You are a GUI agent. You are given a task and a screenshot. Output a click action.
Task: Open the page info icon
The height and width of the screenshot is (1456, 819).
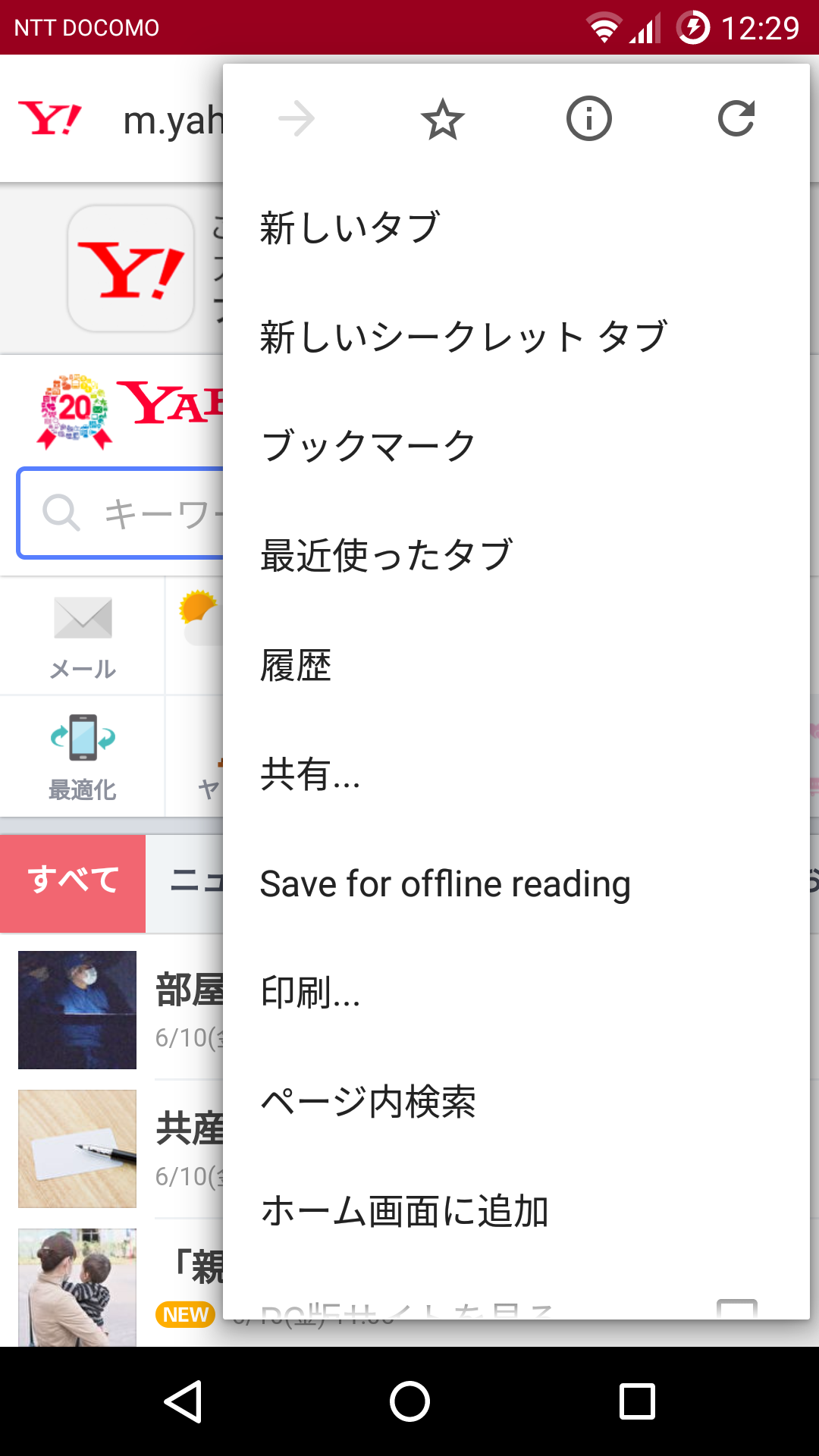[x=589, y=119]
